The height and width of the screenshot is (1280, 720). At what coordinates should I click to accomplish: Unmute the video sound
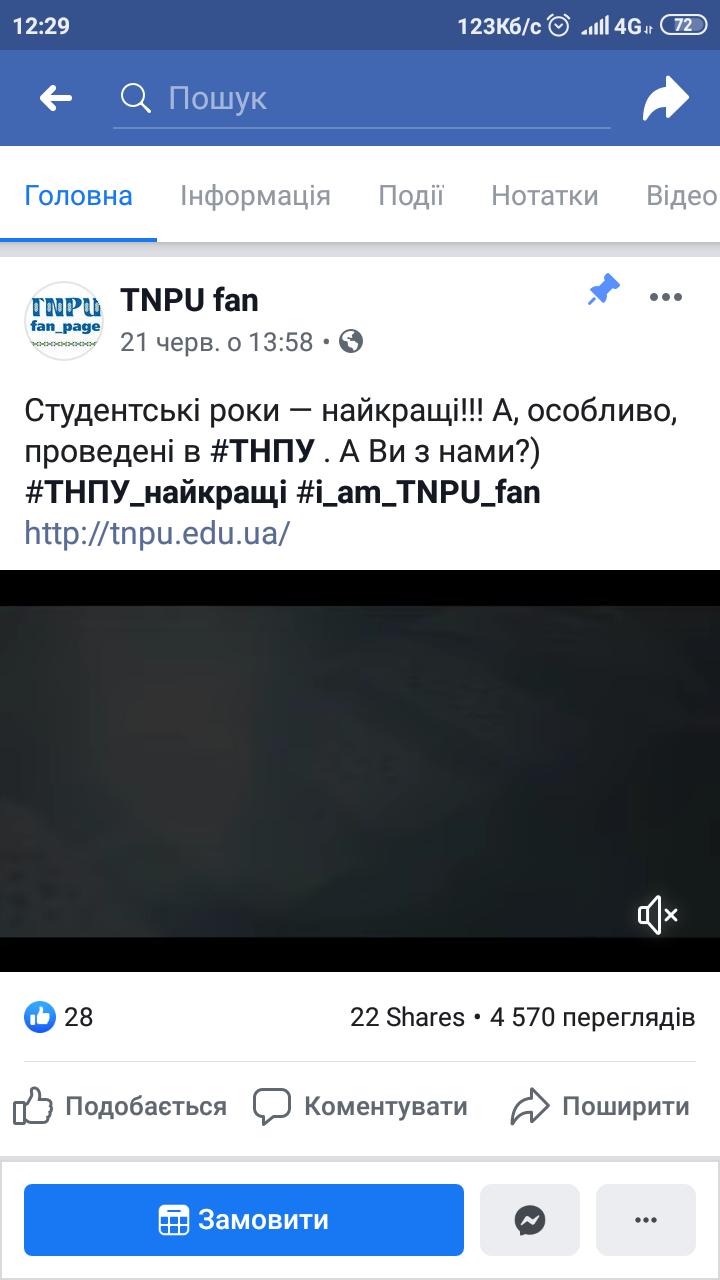(x=658, y=914)
